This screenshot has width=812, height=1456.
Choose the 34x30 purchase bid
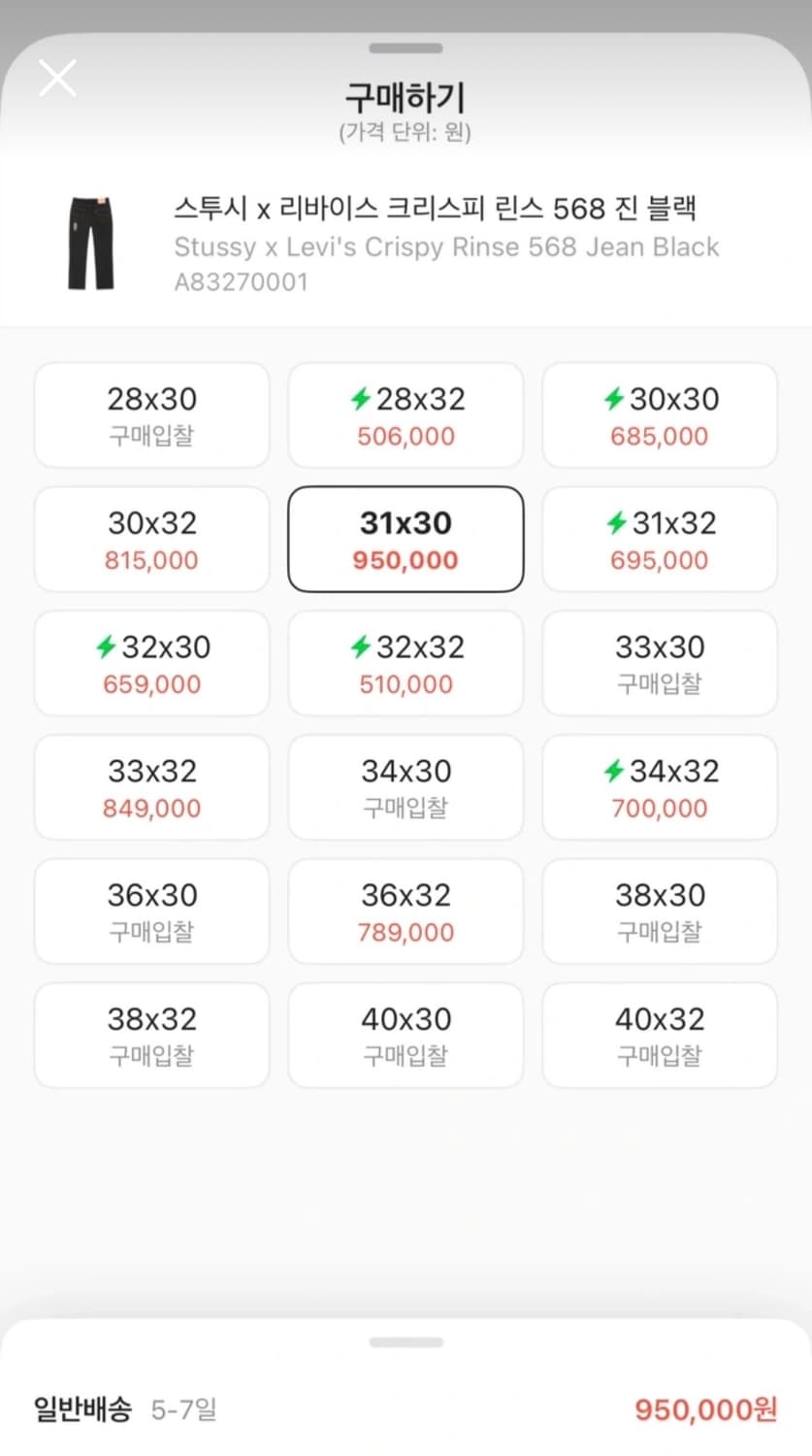tap(405, 786)
